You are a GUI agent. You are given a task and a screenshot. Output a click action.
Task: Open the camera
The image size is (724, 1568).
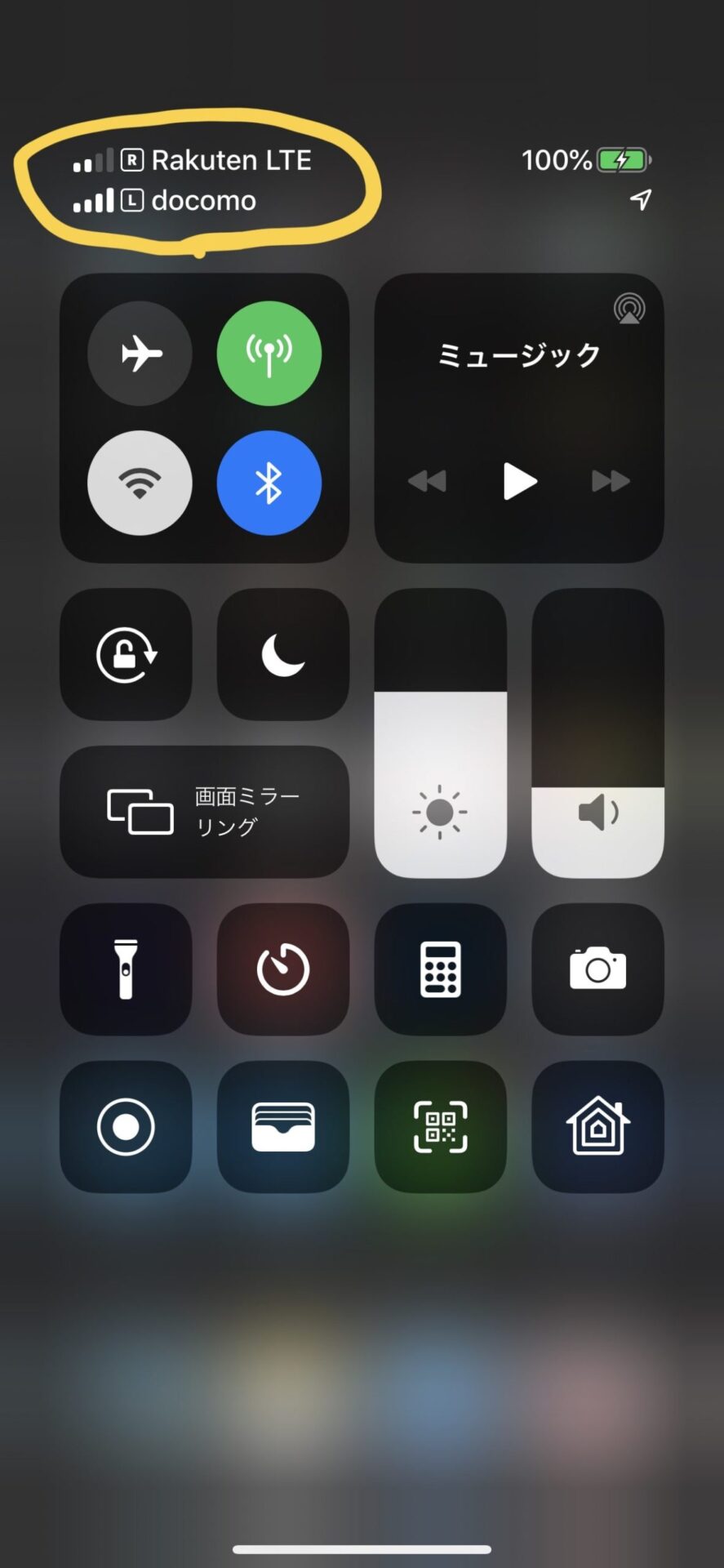click(x=597, y=969)
